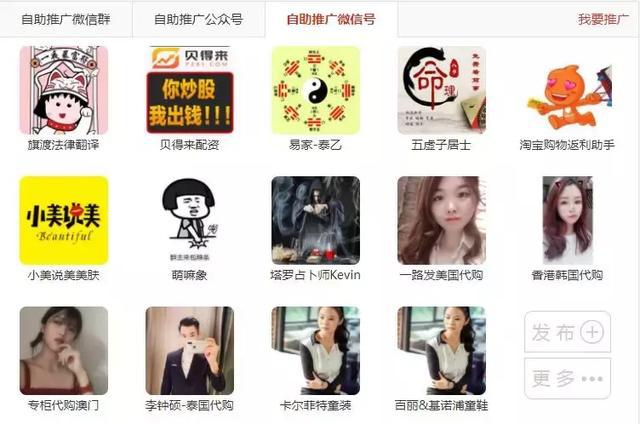View the 卡尔菲特童装 account
Screen dimensions: 640x424
315,351
